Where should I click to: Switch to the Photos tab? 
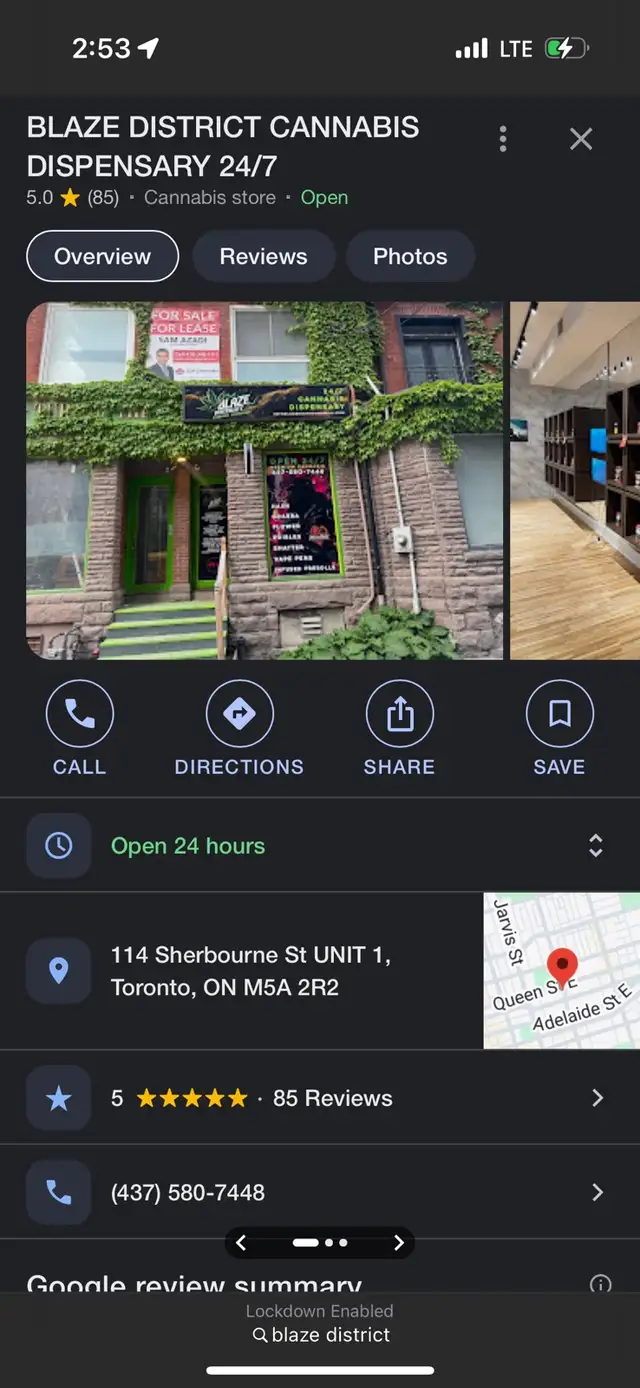tap(410, 256)
